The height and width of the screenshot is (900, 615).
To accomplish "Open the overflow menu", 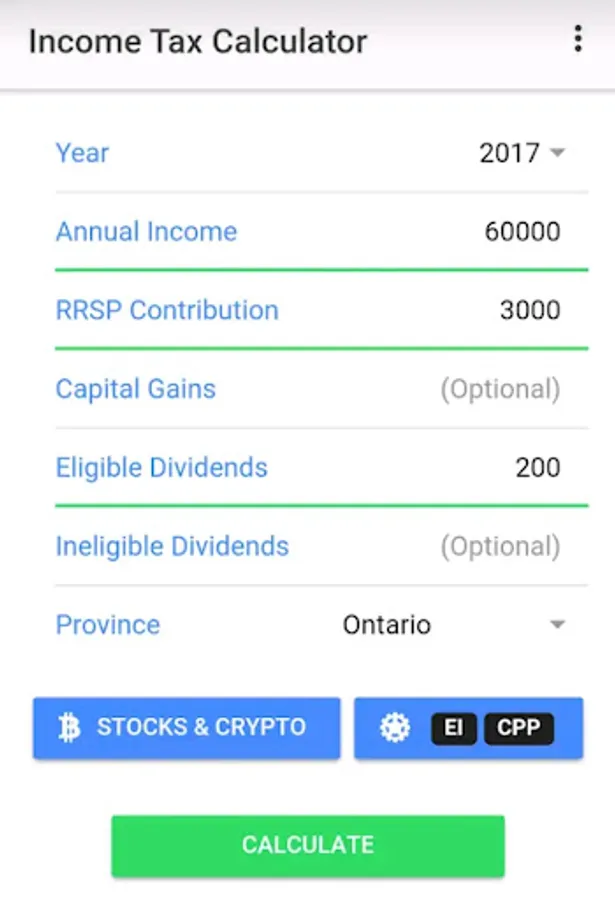I will [577, 40].
